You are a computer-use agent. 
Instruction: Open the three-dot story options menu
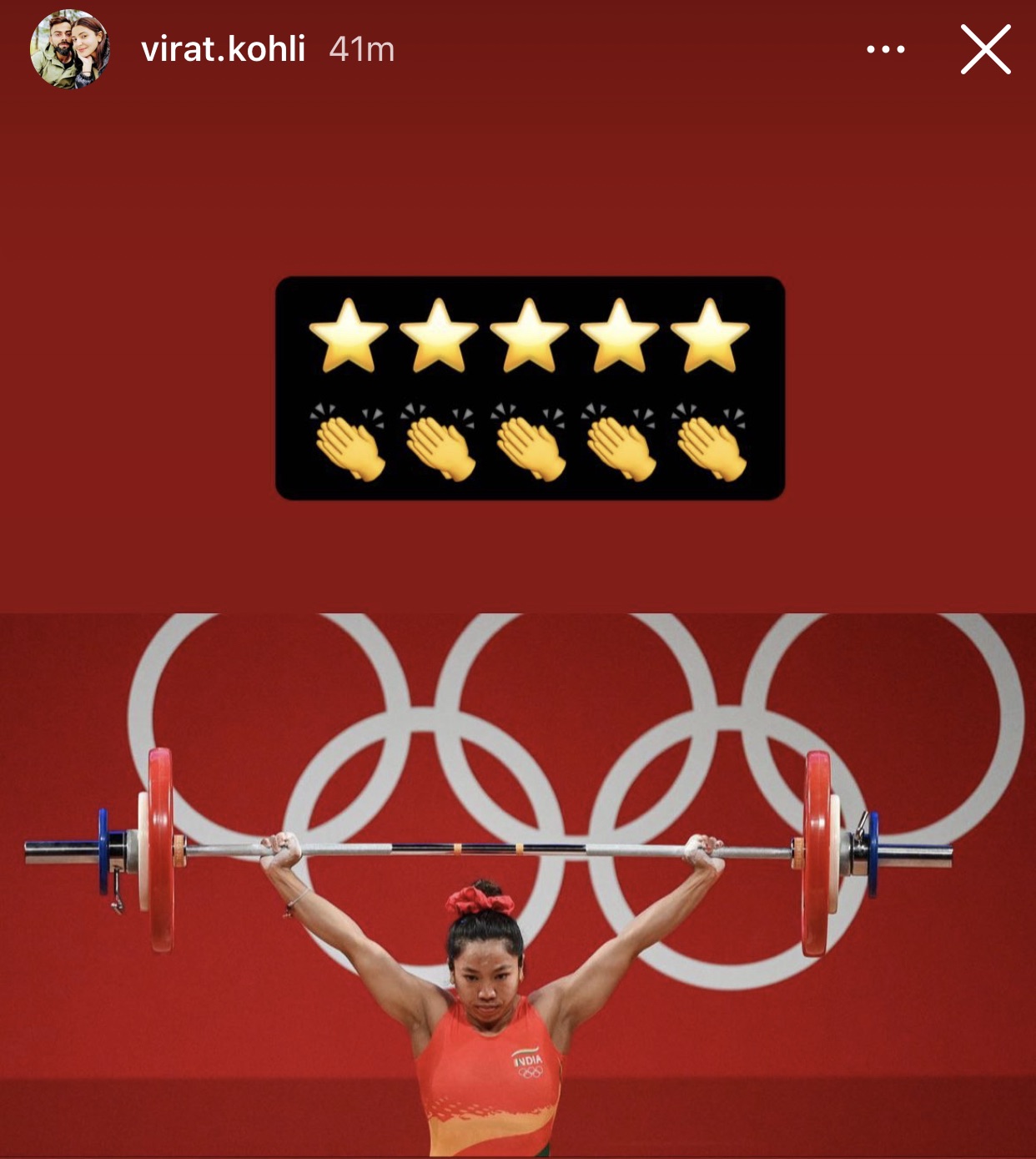(x=885, y=49)
